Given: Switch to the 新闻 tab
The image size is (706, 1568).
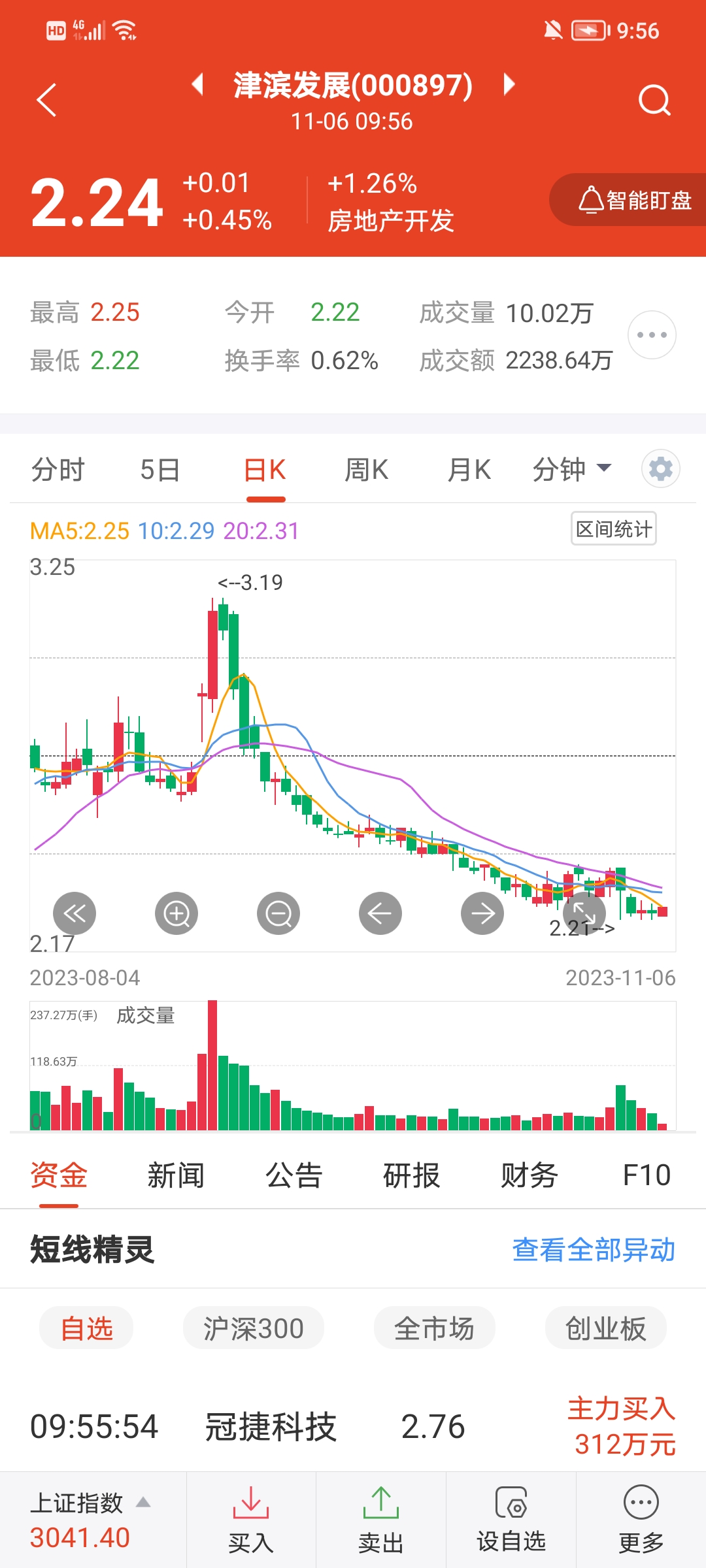Looking at the screenshot, I should pos(176,1175).
